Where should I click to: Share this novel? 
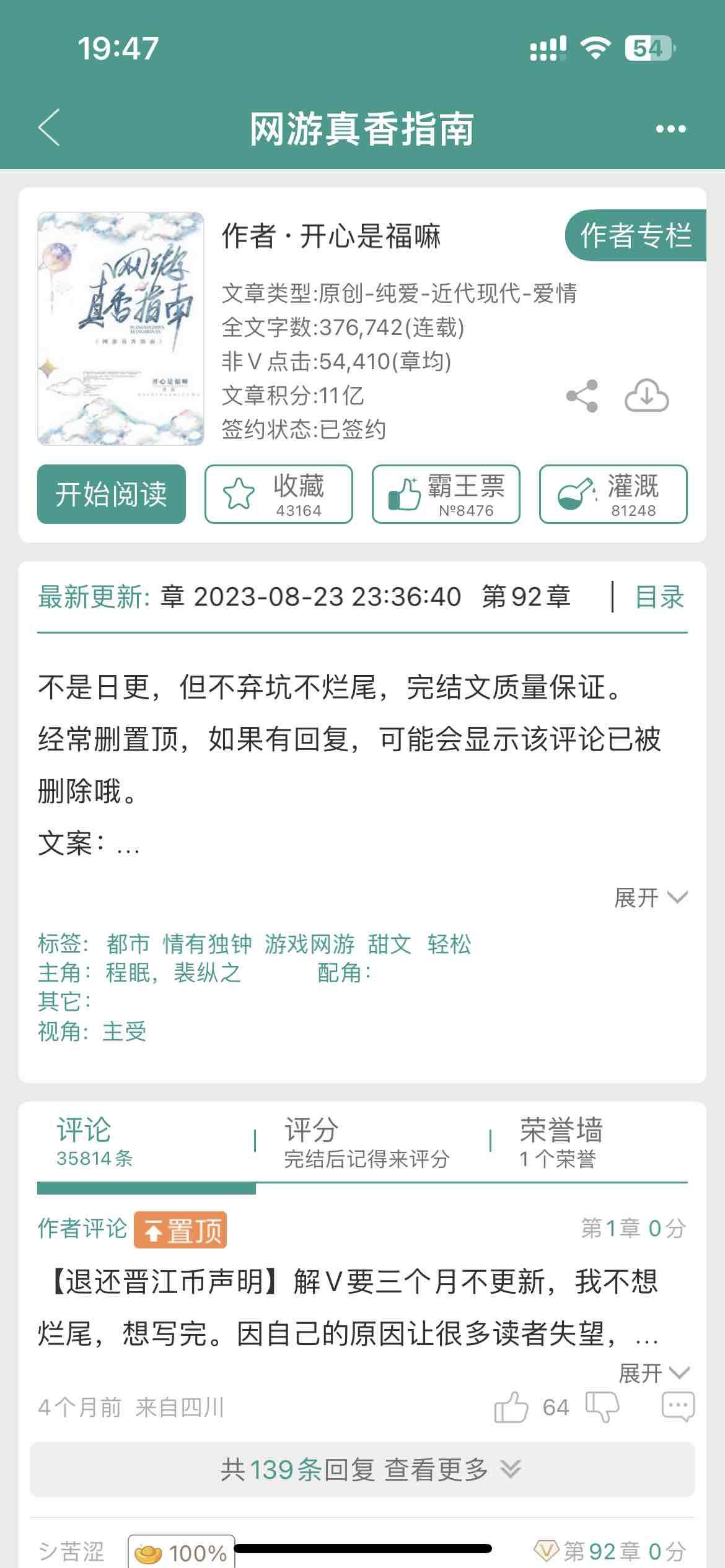[582, 396]
